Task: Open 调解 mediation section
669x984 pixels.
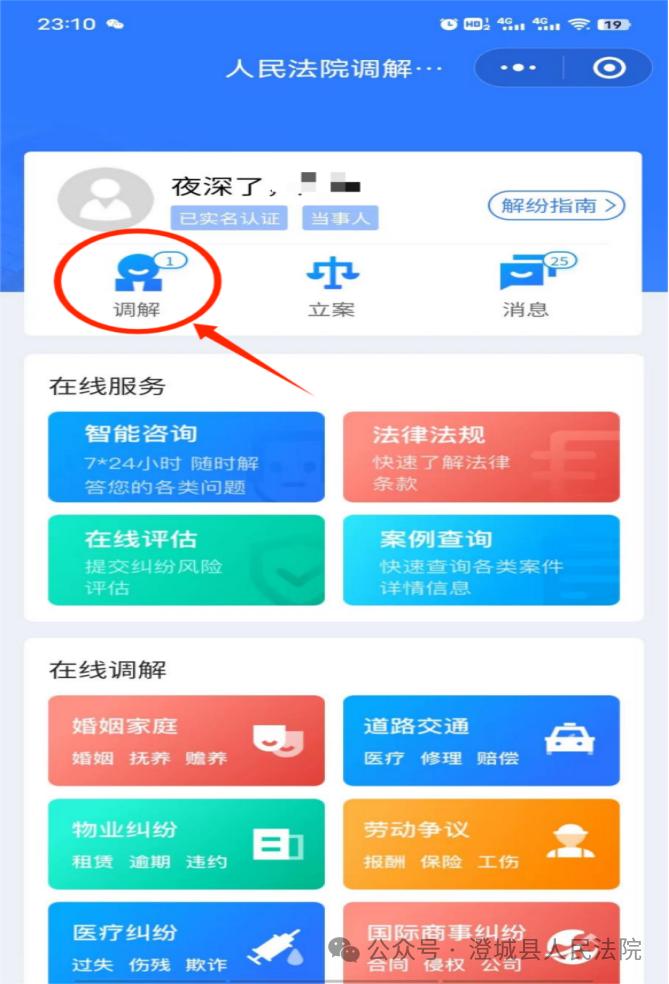Action: point(137,287)
